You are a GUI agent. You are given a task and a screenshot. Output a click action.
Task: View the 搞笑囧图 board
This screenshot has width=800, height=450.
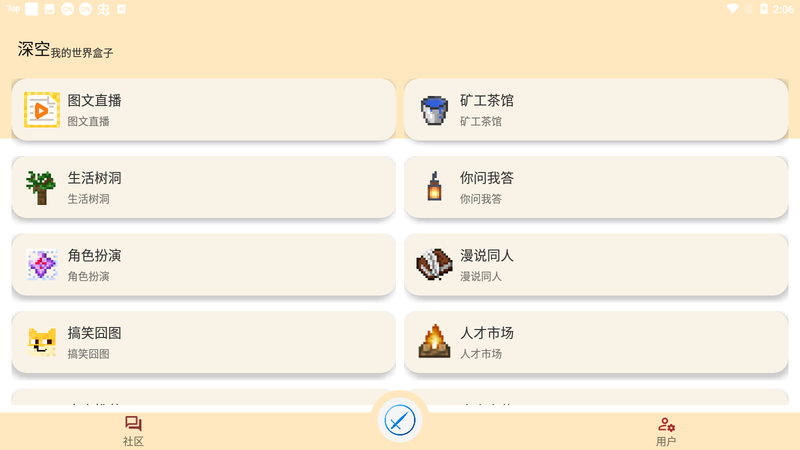(x=203, y=342)
